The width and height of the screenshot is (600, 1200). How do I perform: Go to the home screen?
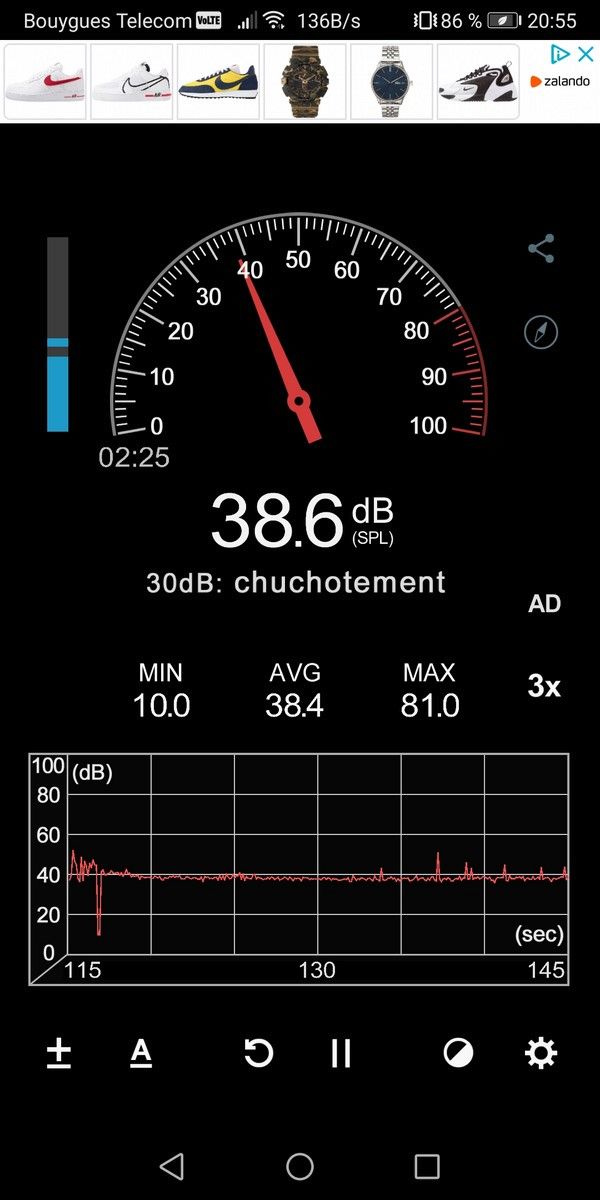coord(300,1166)
